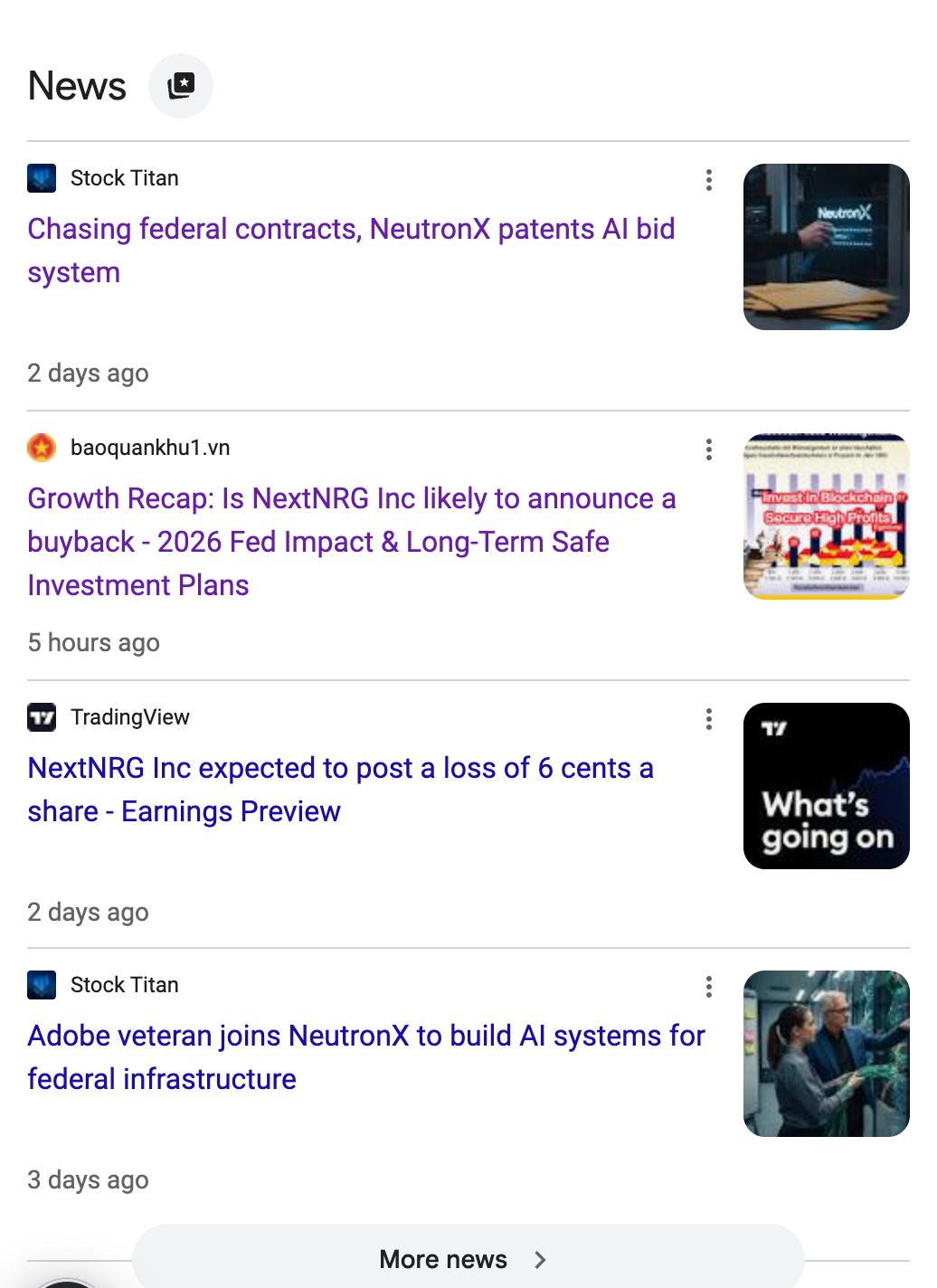Tap the saved collections icon beside News
Viewport: 937px width, 1288px height.
tap(181, 86)
